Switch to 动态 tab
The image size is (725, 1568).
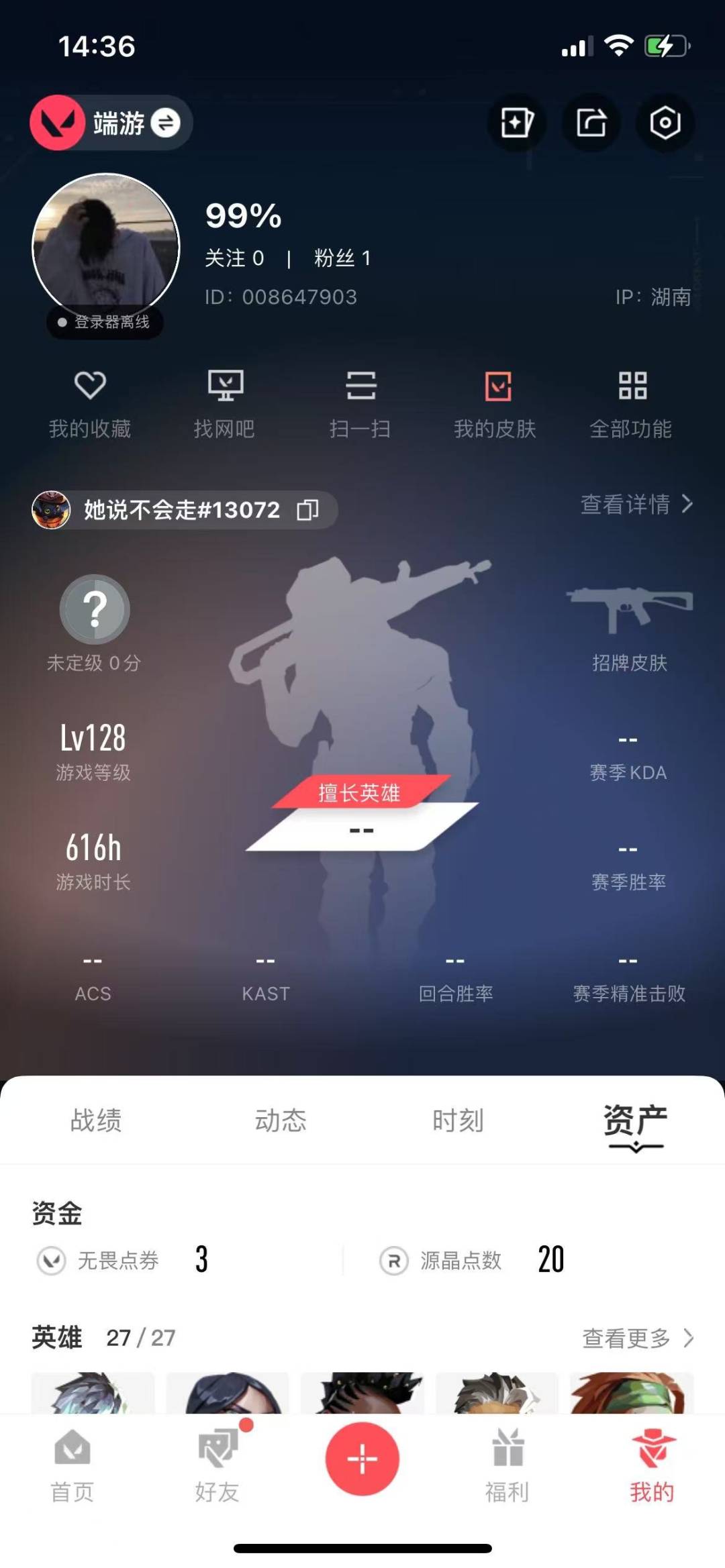(281, 1120)
